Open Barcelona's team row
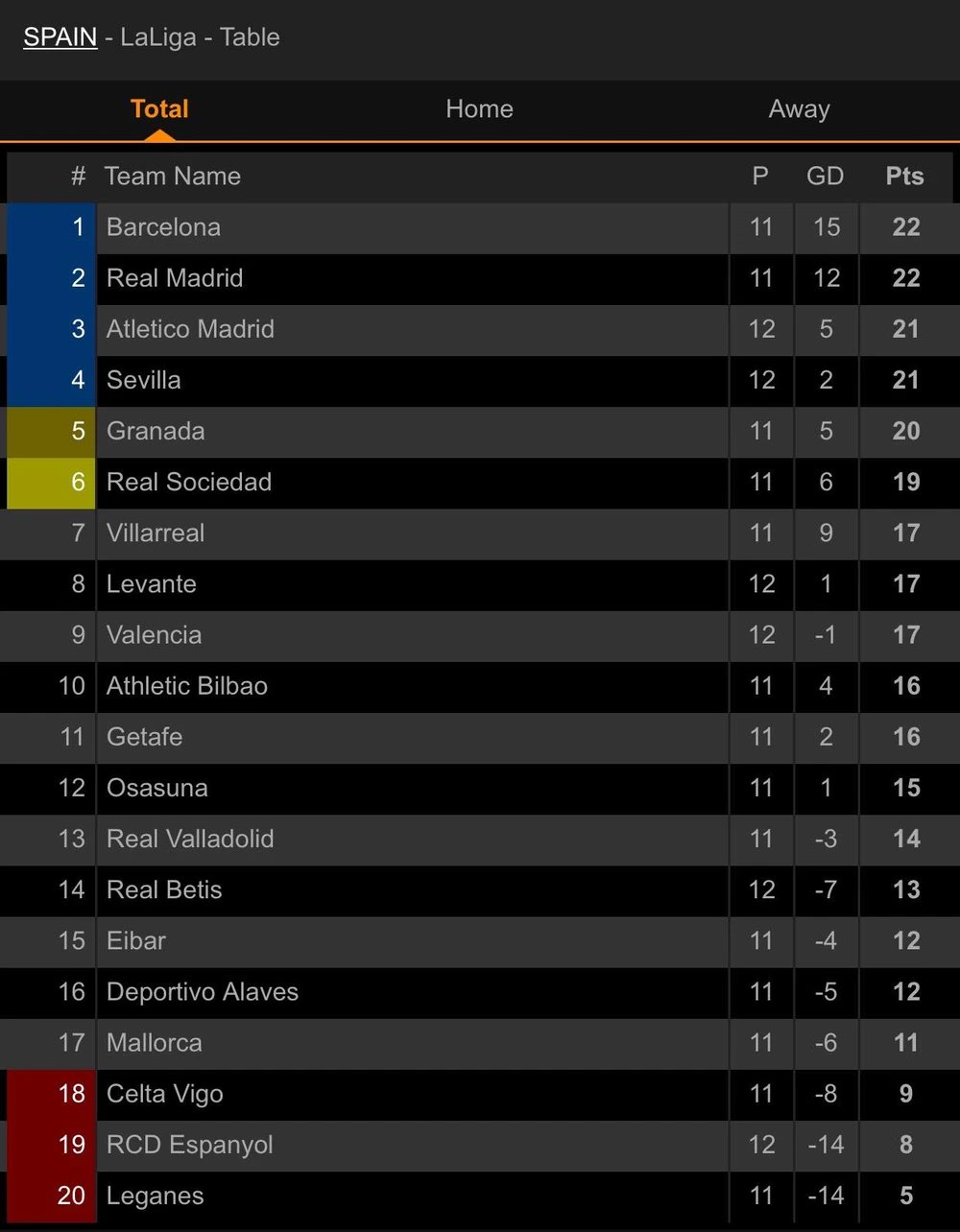 point(164,227)
